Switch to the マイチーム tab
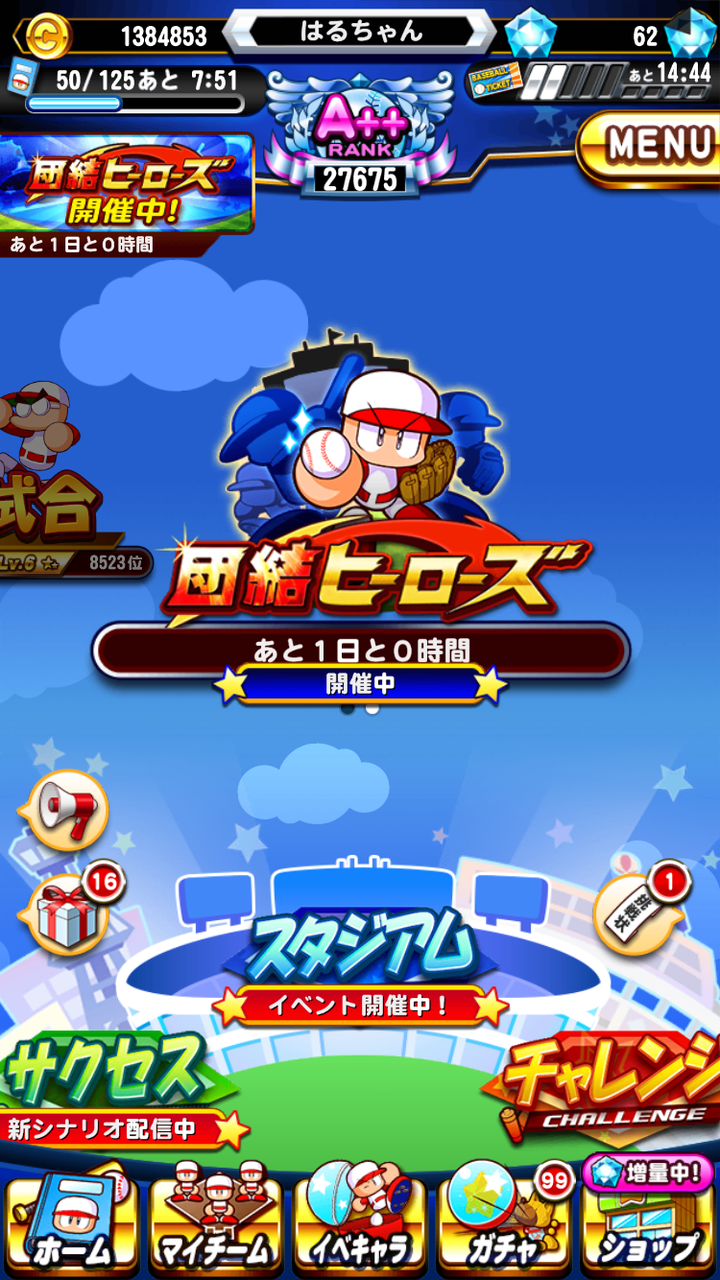Screen dimensions: 720x1280 pyautogui.click(x=216, y=1218)
